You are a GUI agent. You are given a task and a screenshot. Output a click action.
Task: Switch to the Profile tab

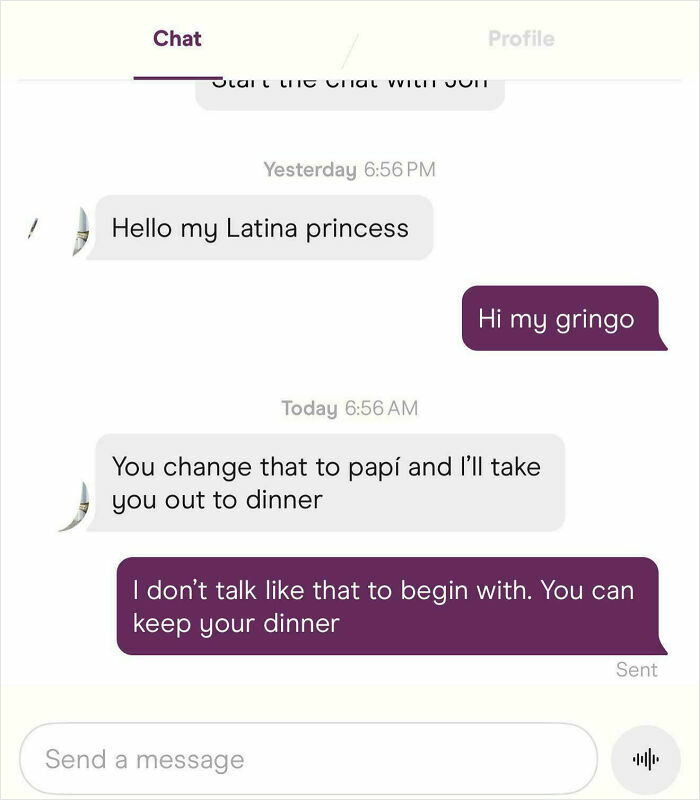(520, 39)
